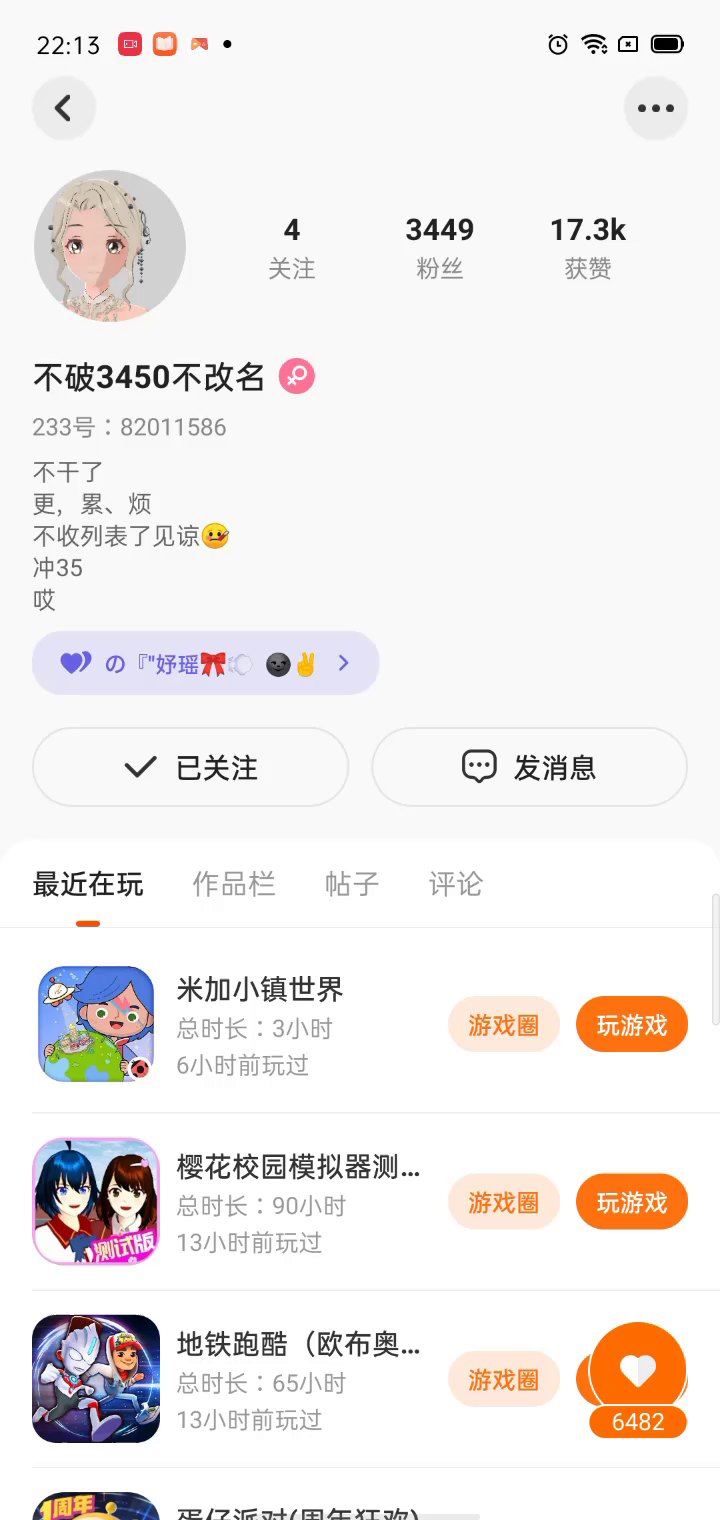Open the 粉丝 followers list

click(439, 248)
